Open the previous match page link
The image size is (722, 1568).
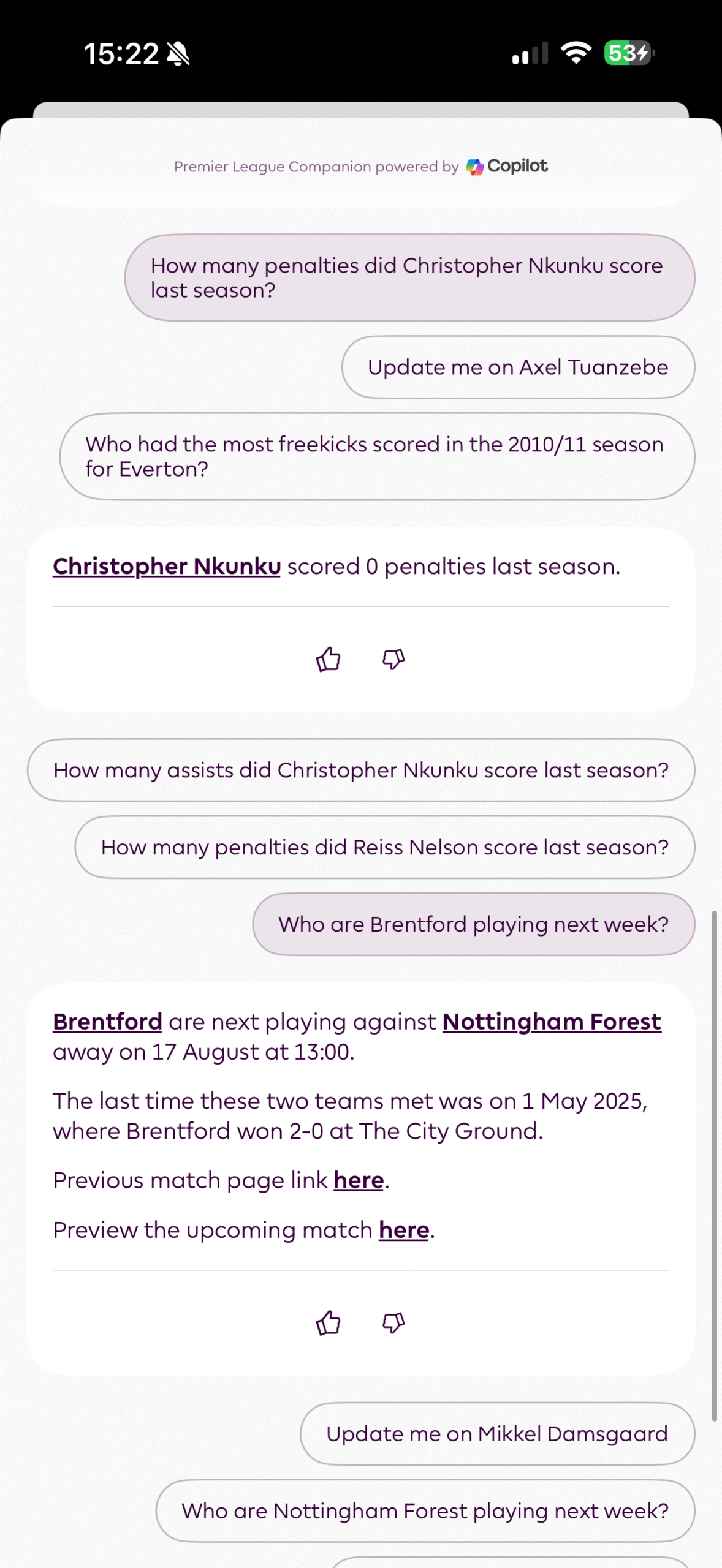(359, 1180)
